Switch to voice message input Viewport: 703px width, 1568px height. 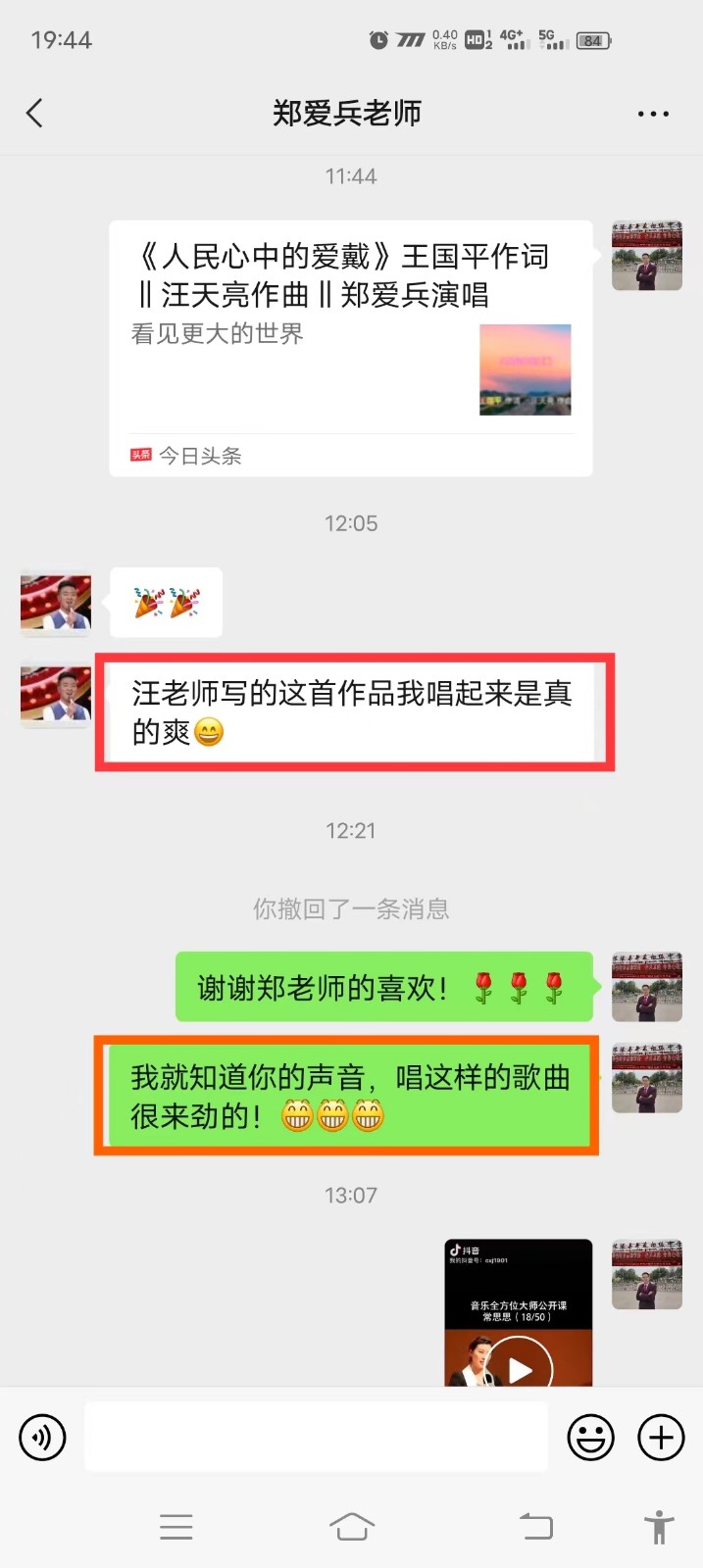click(x=42, y=1438)
